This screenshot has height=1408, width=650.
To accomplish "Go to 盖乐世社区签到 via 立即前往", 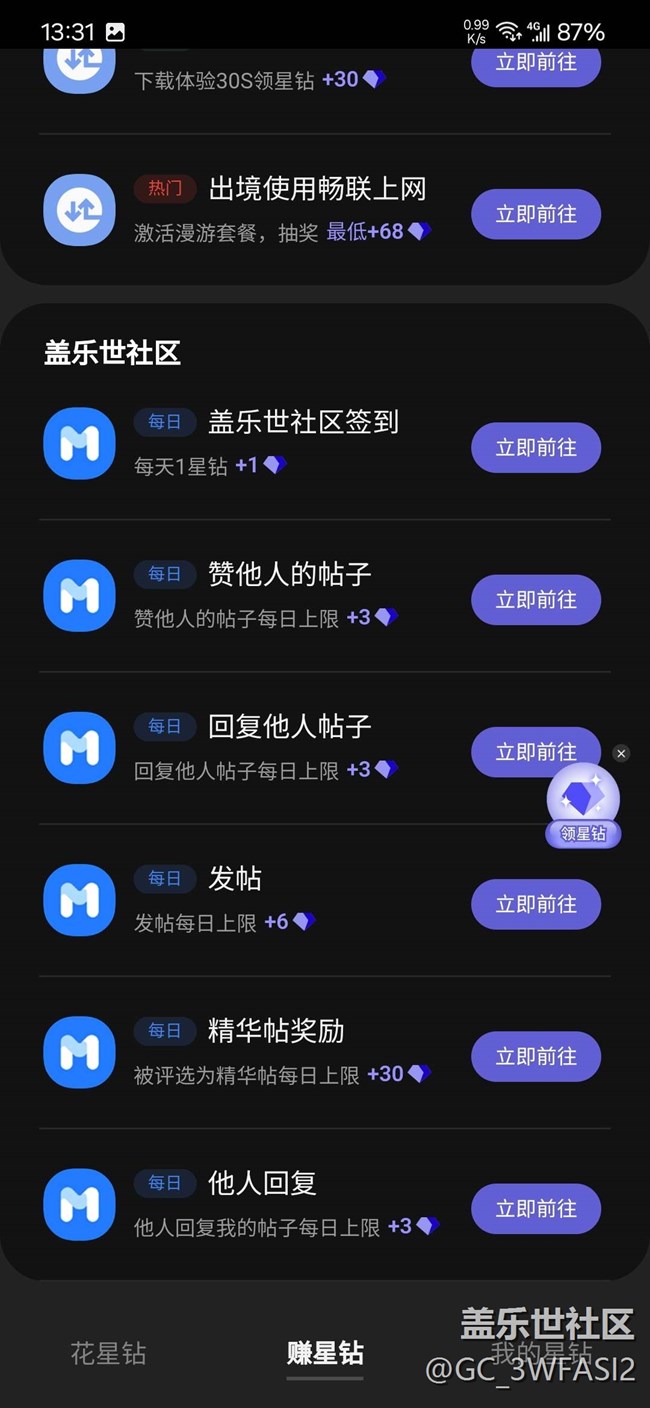I will click(536, 447).
